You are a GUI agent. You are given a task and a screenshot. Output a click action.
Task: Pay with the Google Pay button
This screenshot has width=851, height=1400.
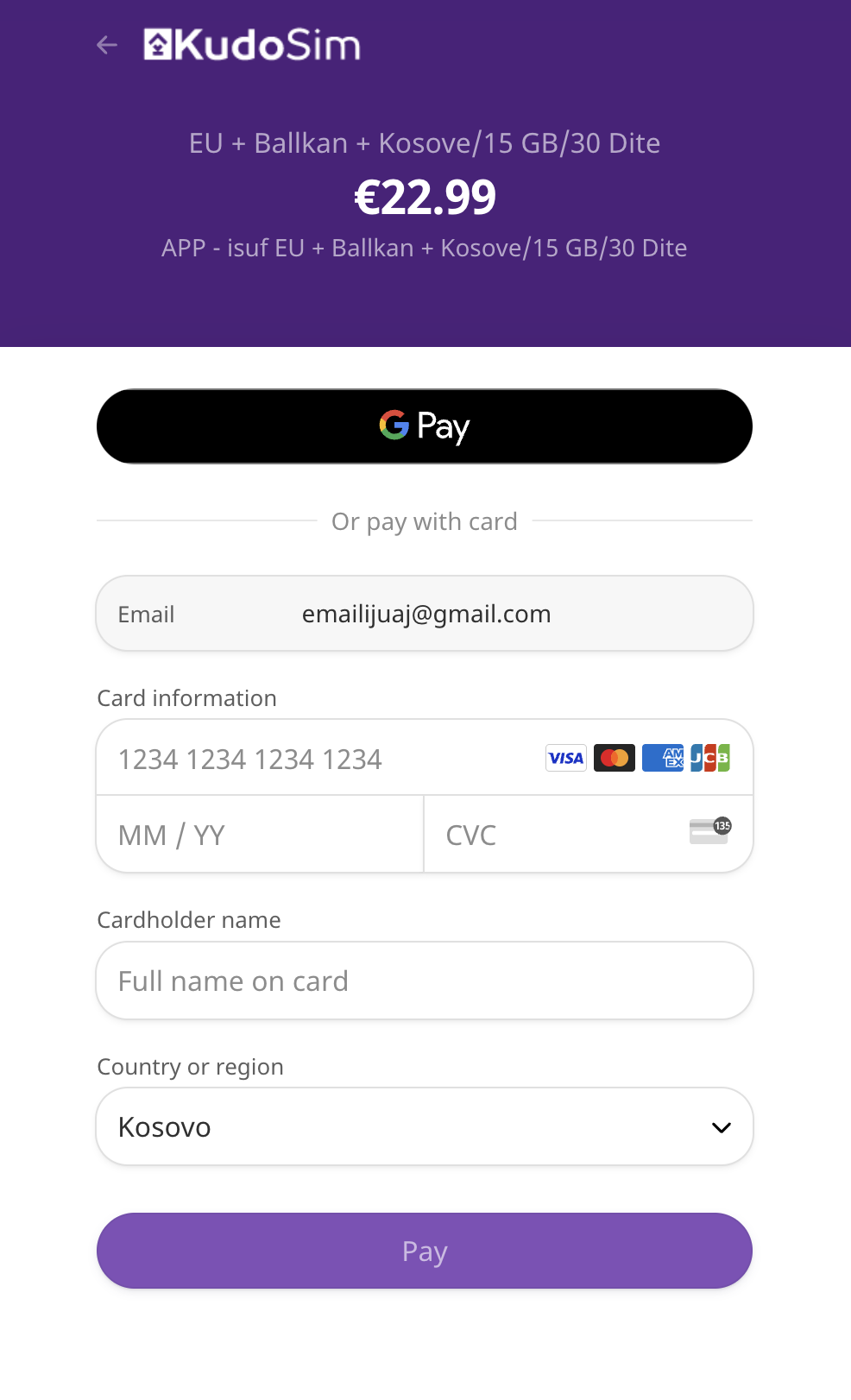pos(425,426)
